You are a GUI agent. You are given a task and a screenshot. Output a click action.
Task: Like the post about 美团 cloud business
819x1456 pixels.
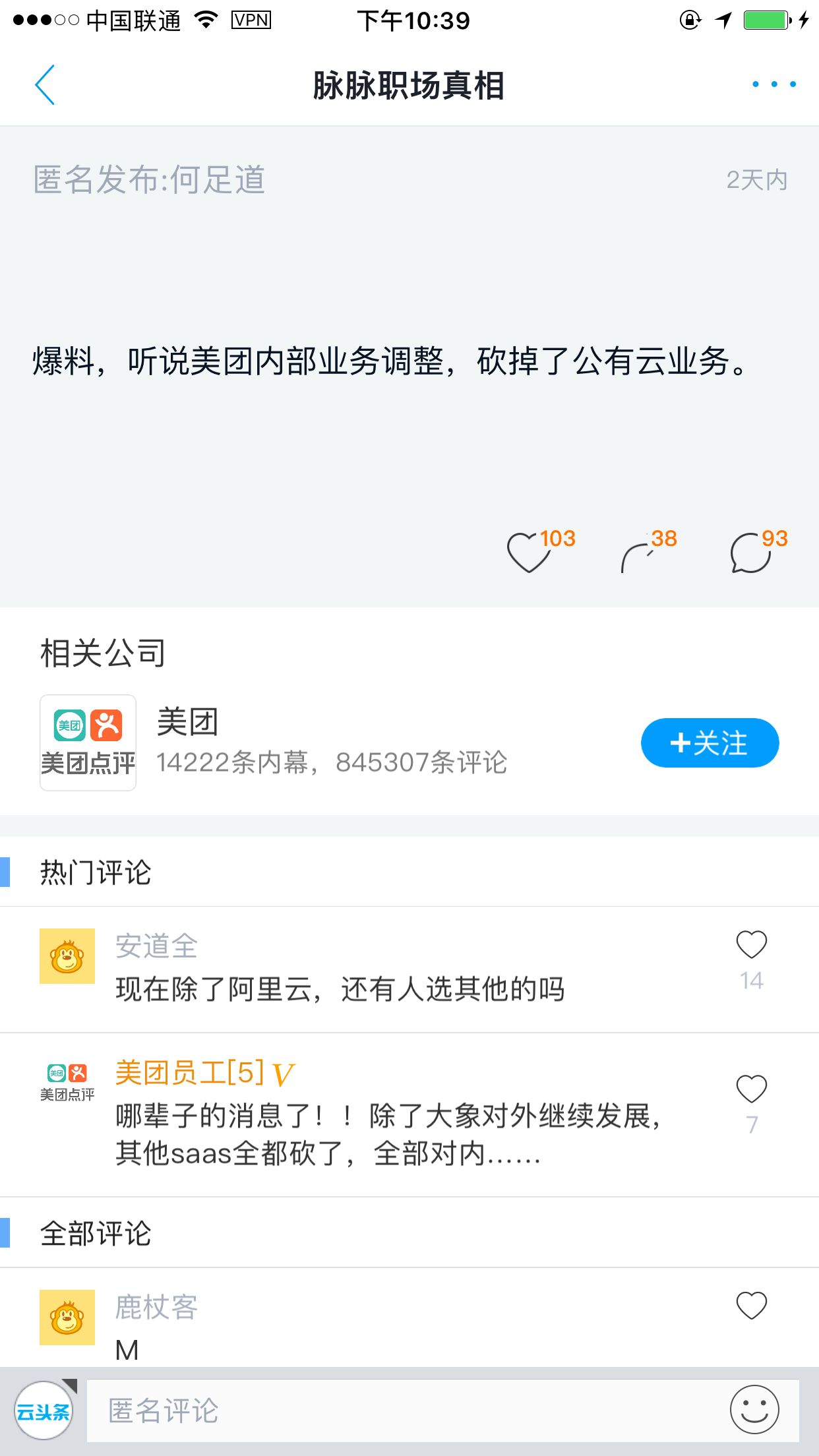pos(529,553)
